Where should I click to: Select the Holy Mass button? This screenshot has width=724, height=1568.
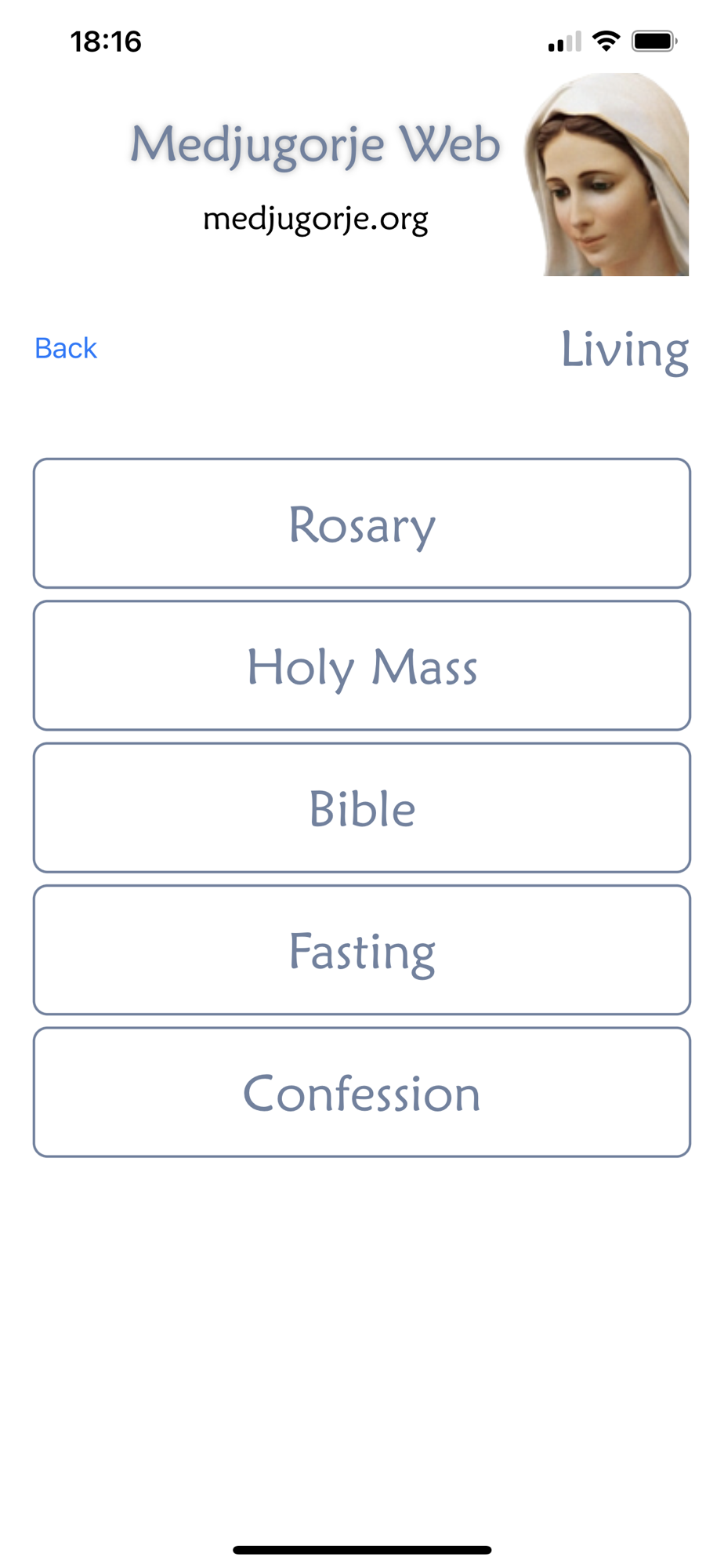pyautogui.click(x=362, y=666)
